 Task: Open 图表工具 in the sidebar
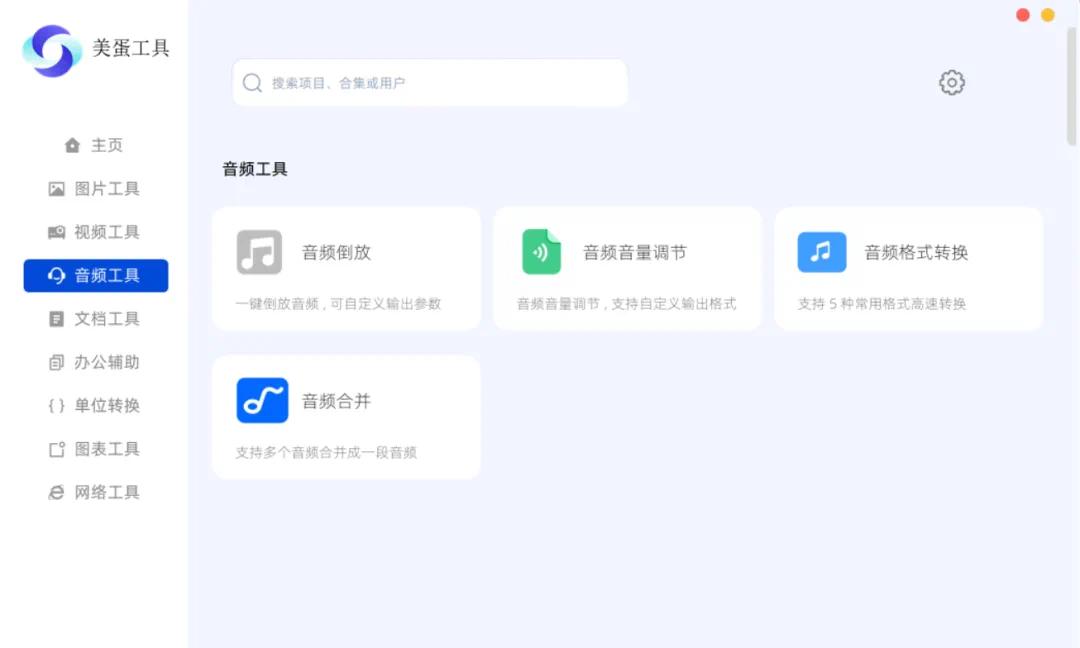tap(95, 449)
